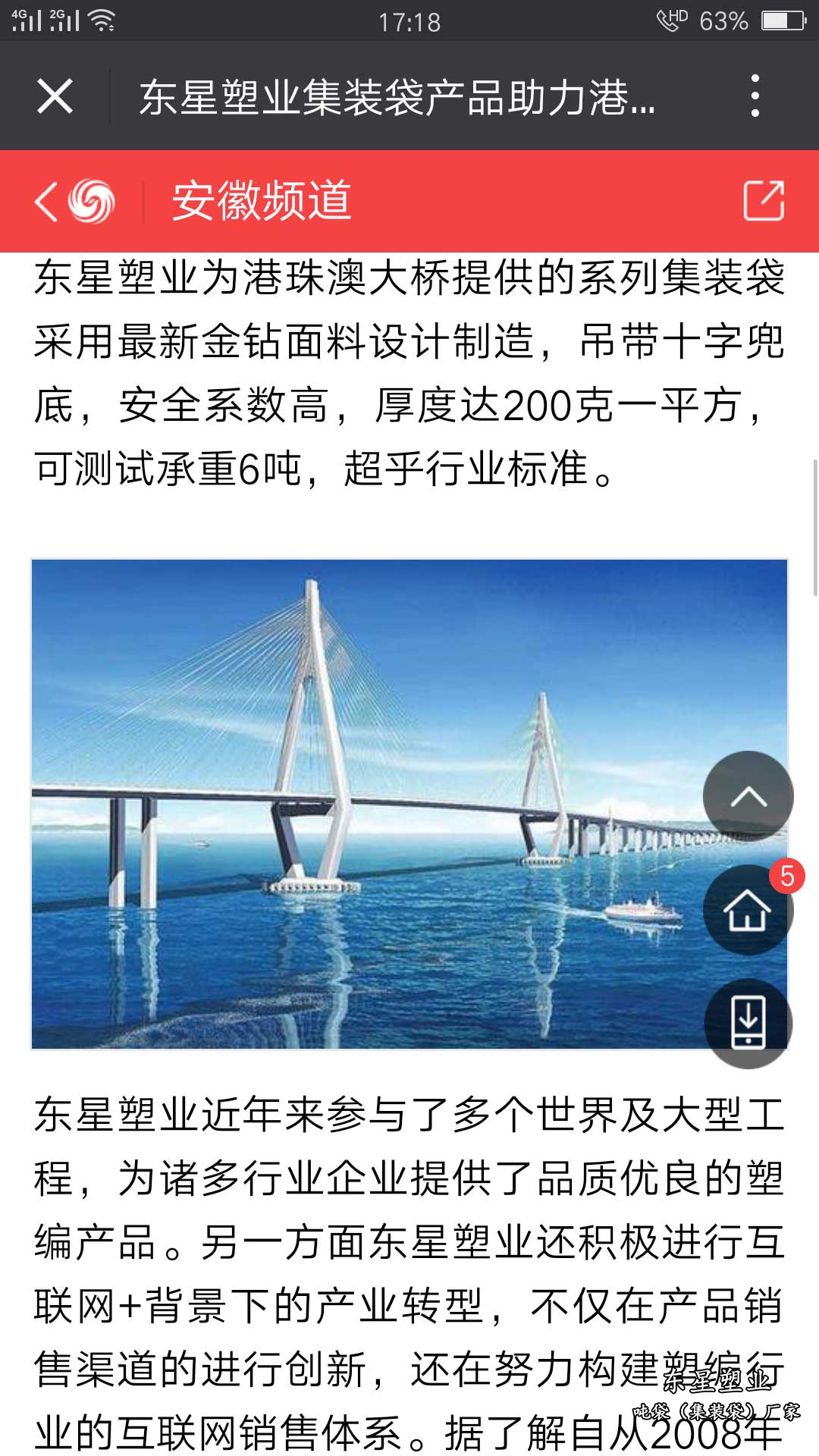Open the bridge photo in the article

click(364, 804)
